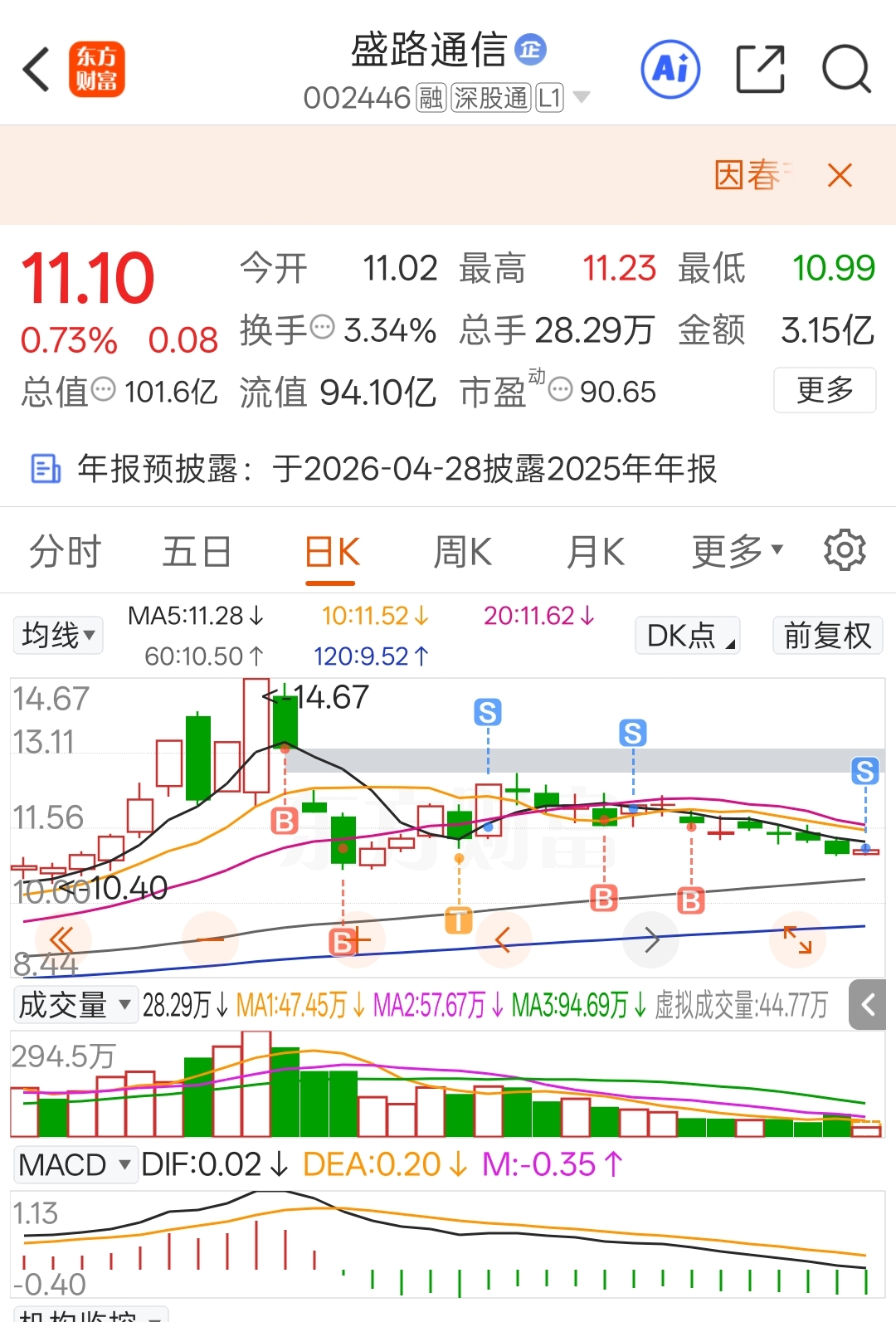
Task: Share this stock page
Action: 761,69
